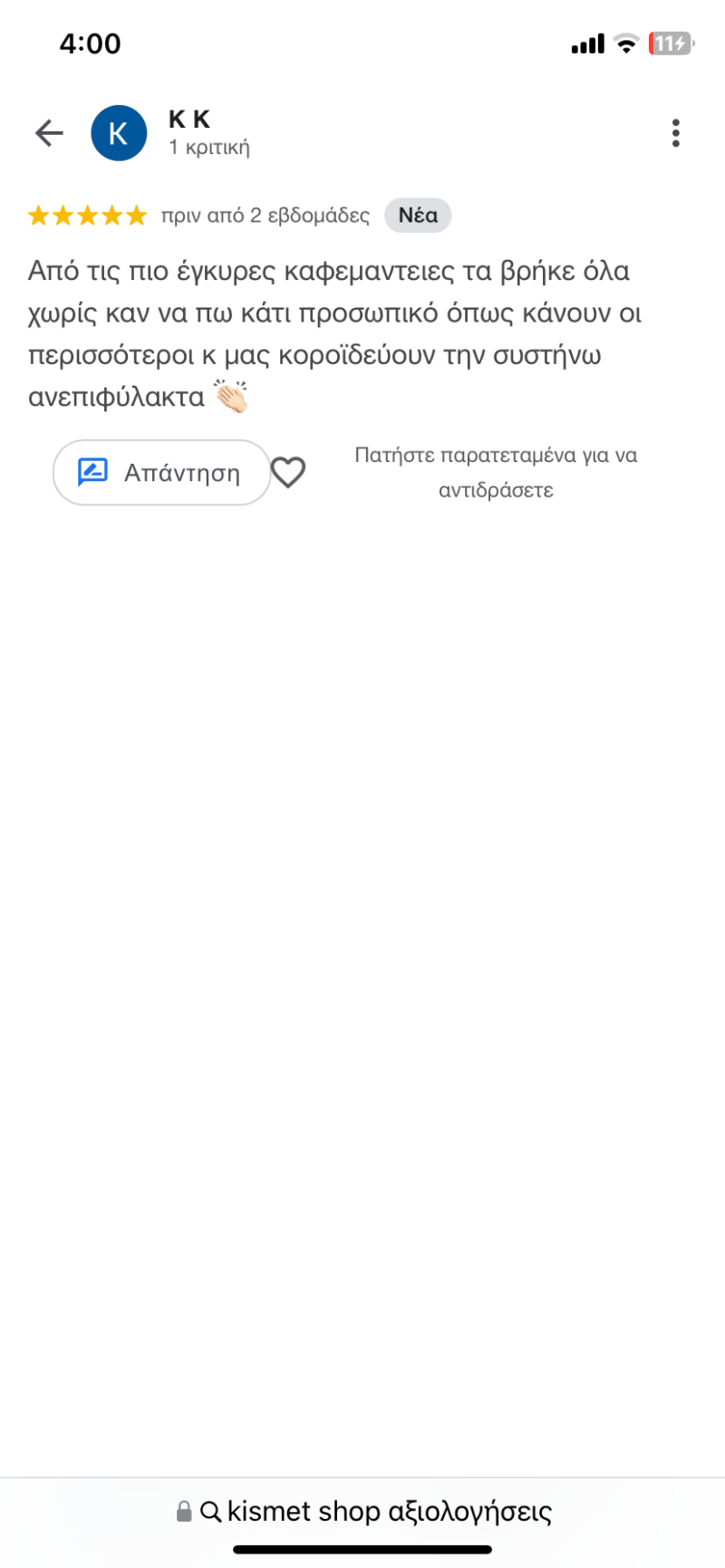Tap the back arrow to return

click(48, 132)
